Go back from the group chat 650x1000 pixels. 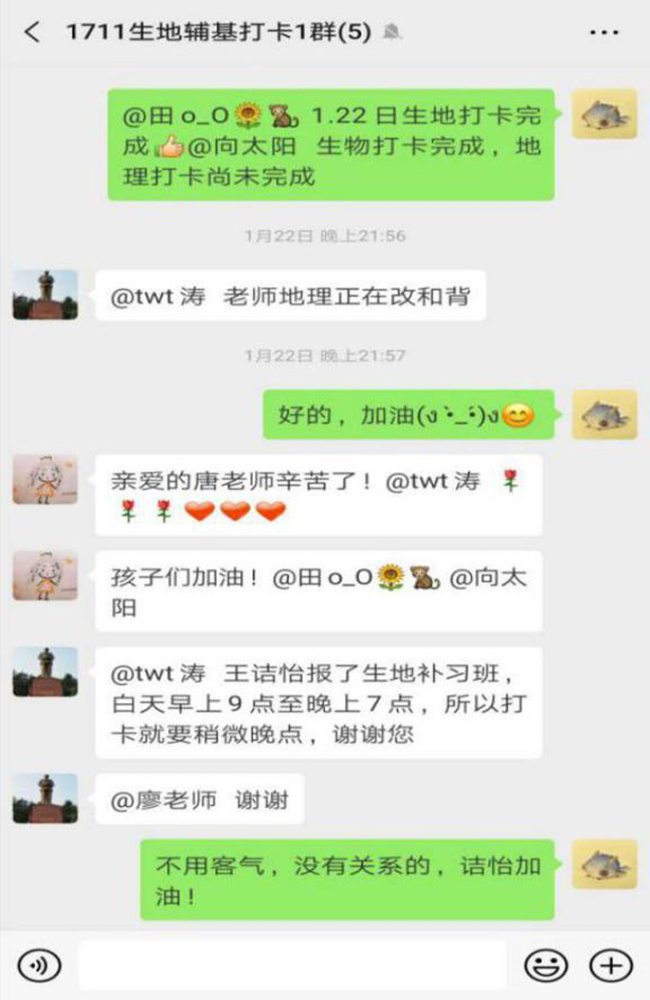(32, 32)
